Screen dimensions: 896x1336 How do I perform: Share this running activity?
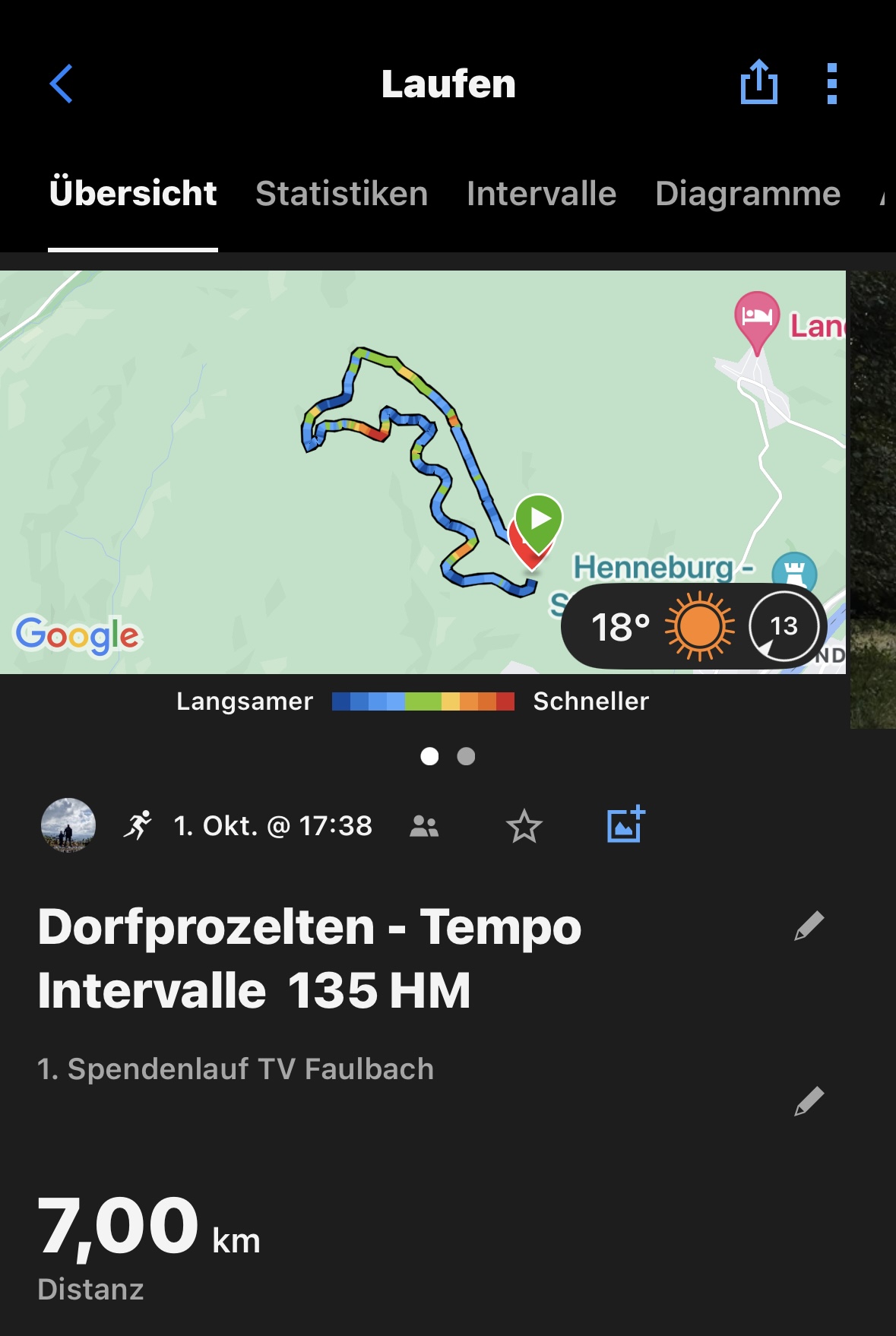click(758, 82)
